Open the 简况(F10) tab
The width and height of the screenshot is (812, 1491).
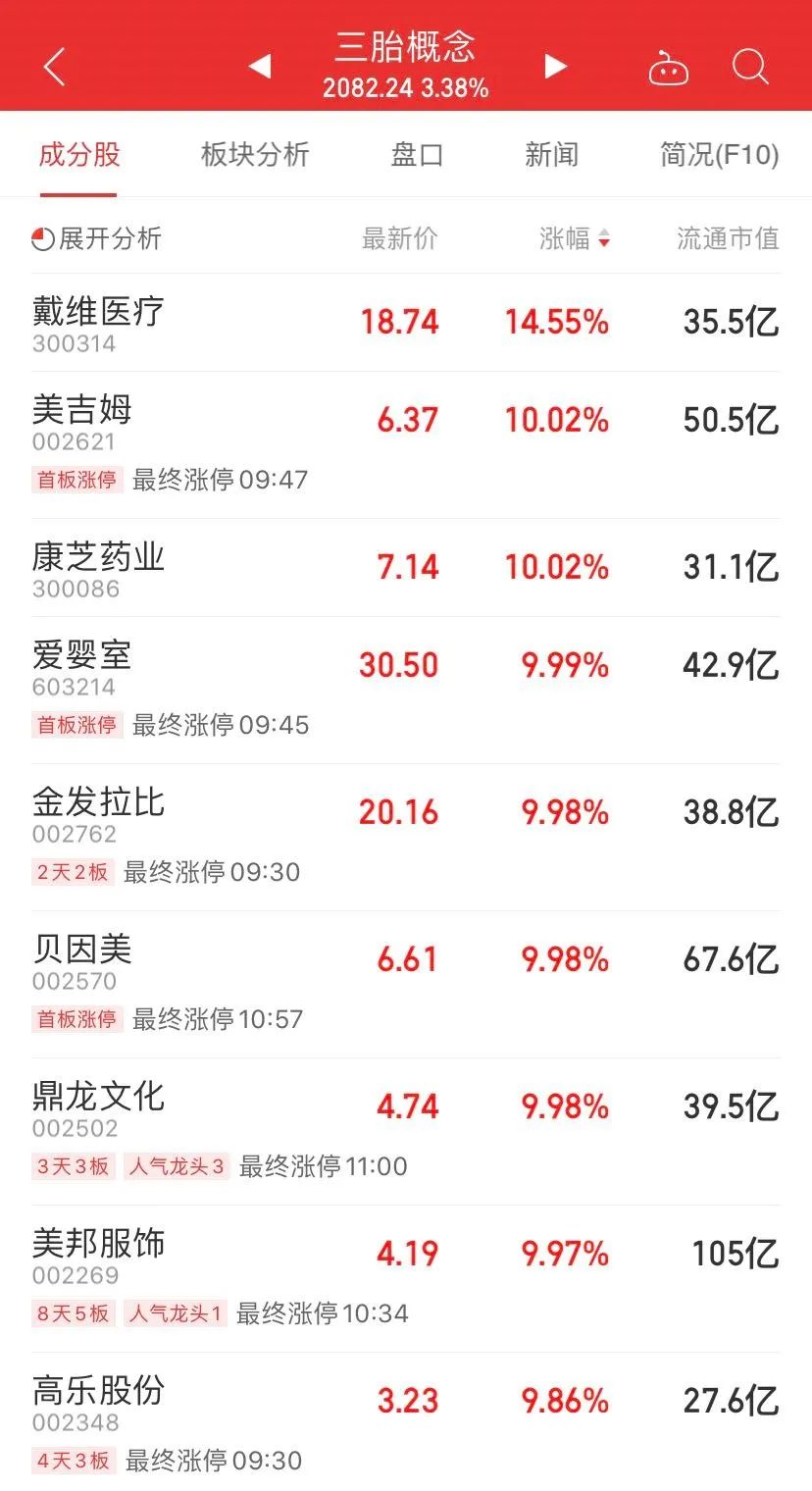(720, 155)
